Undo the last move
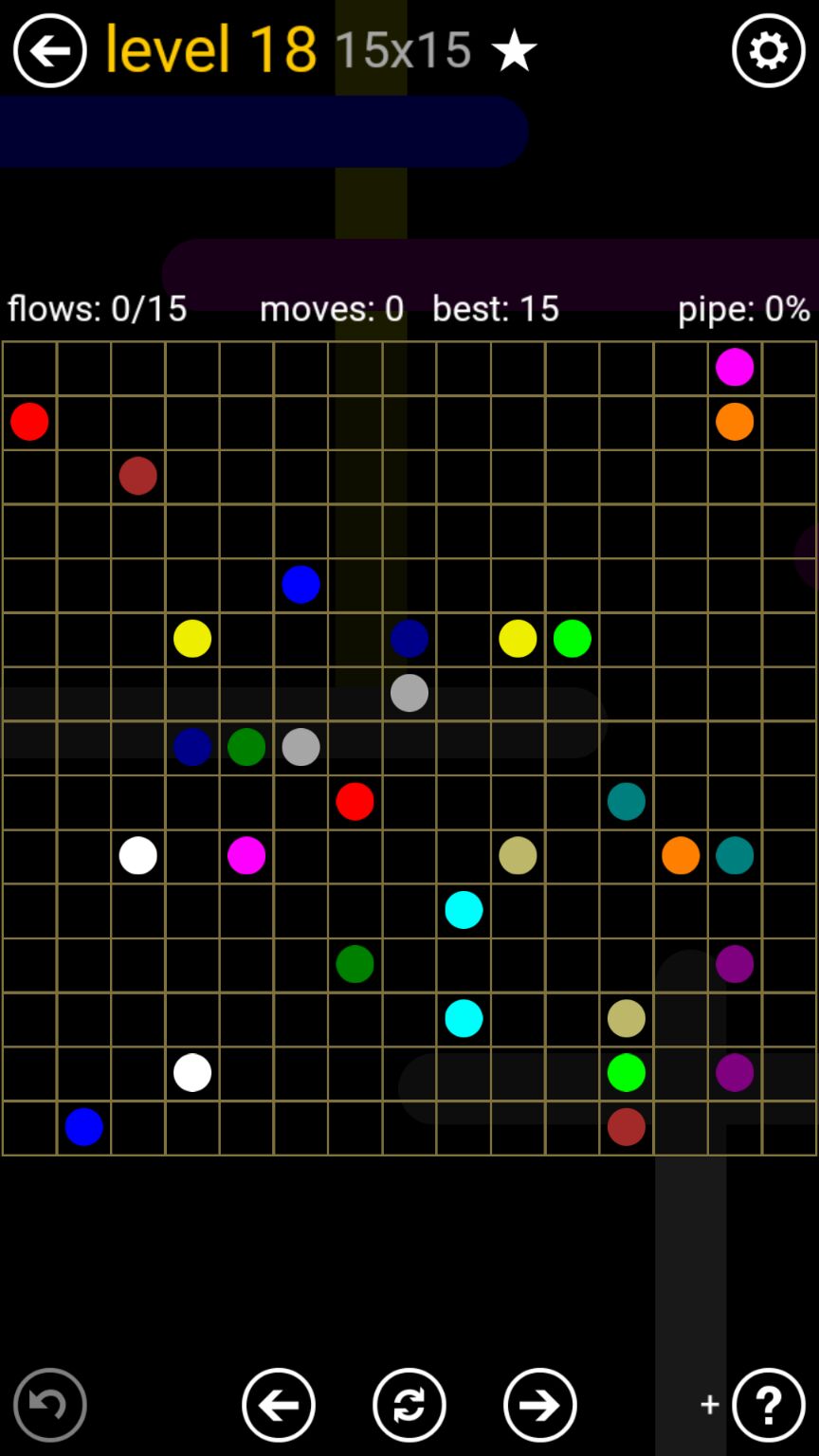This screenshot has height=1456, width=819. [x=49, y=1404]
